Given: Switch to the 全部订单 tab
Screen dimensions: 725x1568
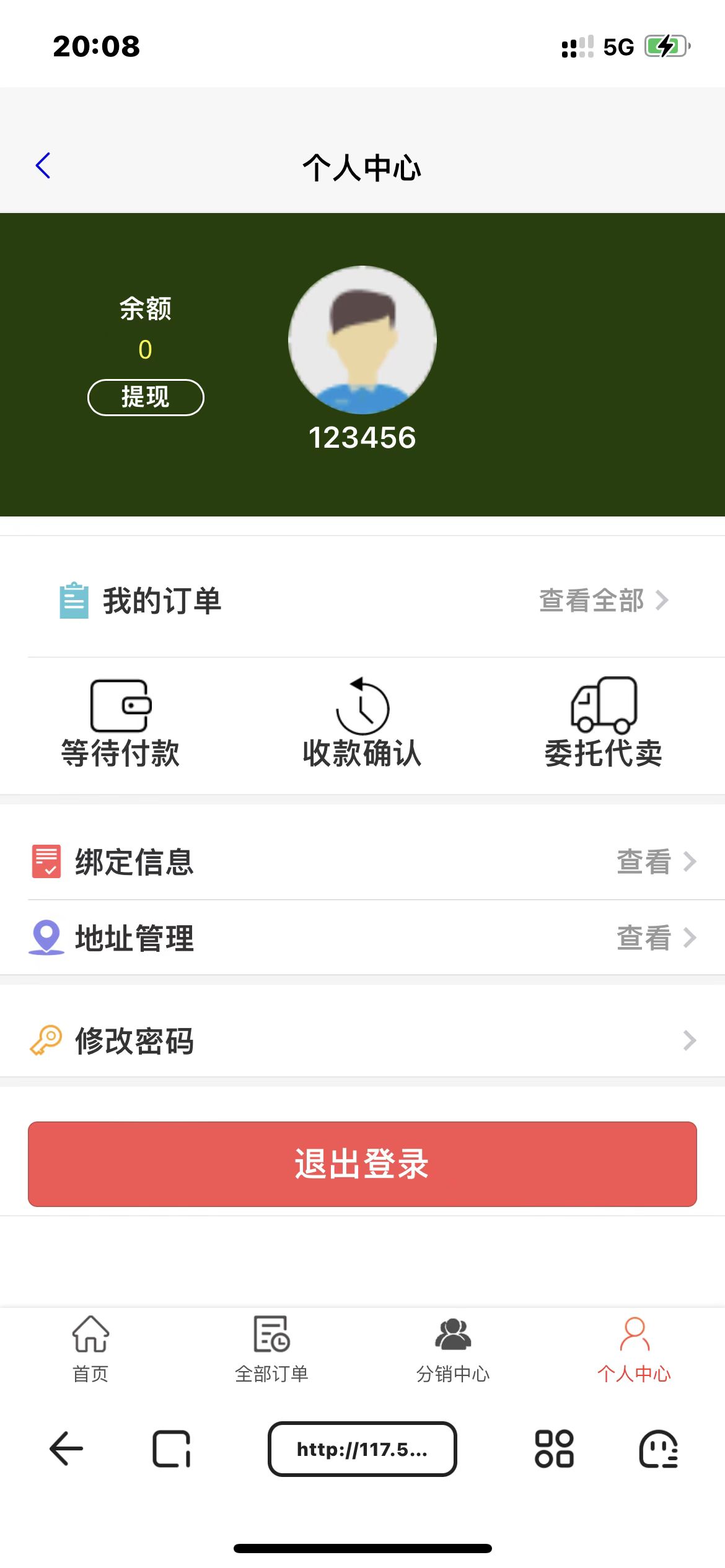Looking at the screenshot, I should (271, 1348).
